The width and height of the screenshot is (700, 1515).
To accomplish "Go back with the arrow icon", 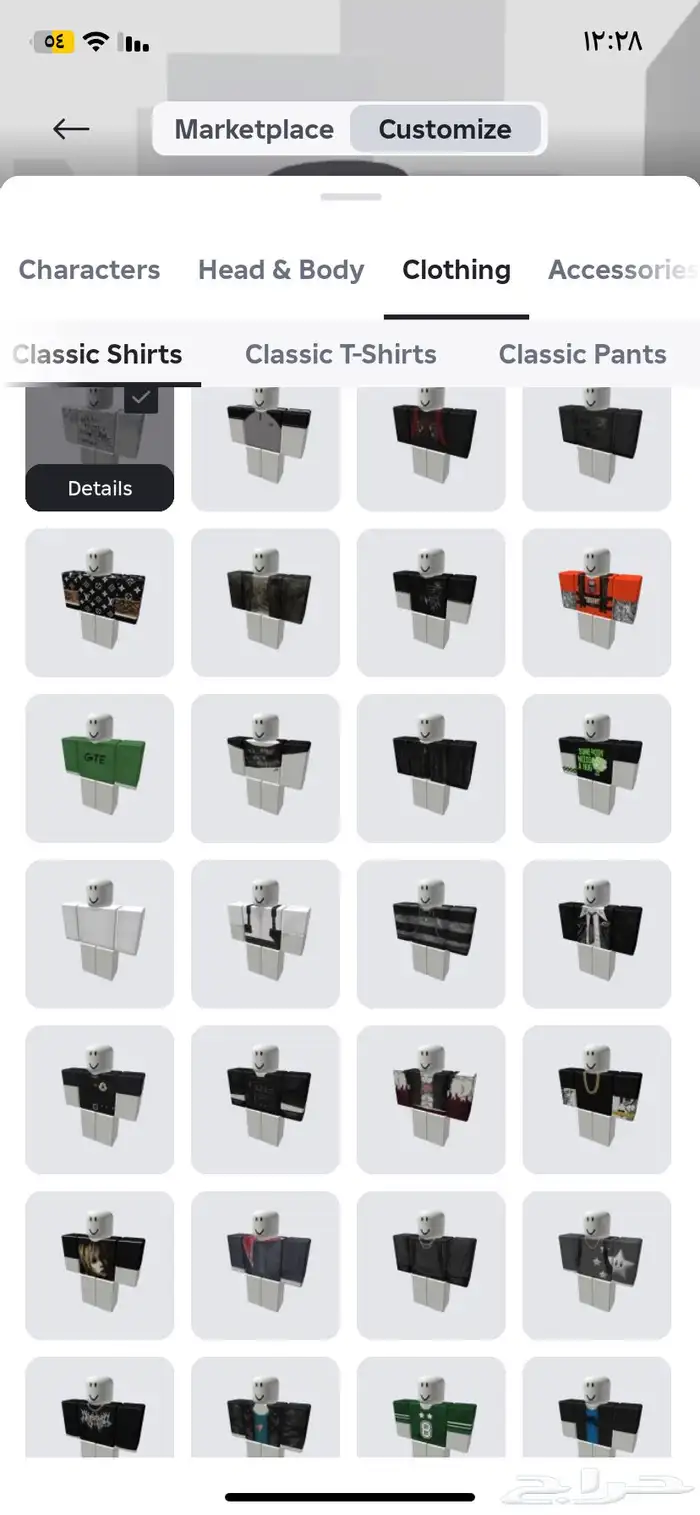I will pyautogui.click(x=71, y=129).
